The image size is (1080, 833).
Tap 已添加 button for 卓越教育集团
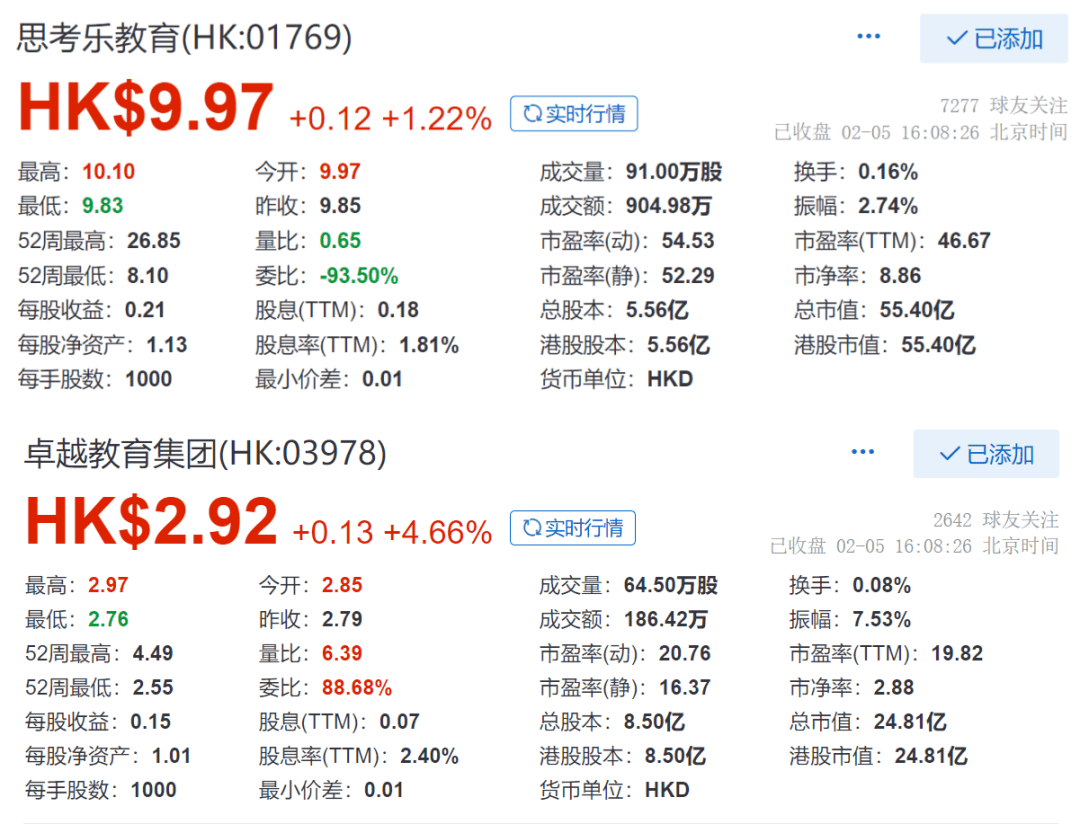click(x=986, y=454)
